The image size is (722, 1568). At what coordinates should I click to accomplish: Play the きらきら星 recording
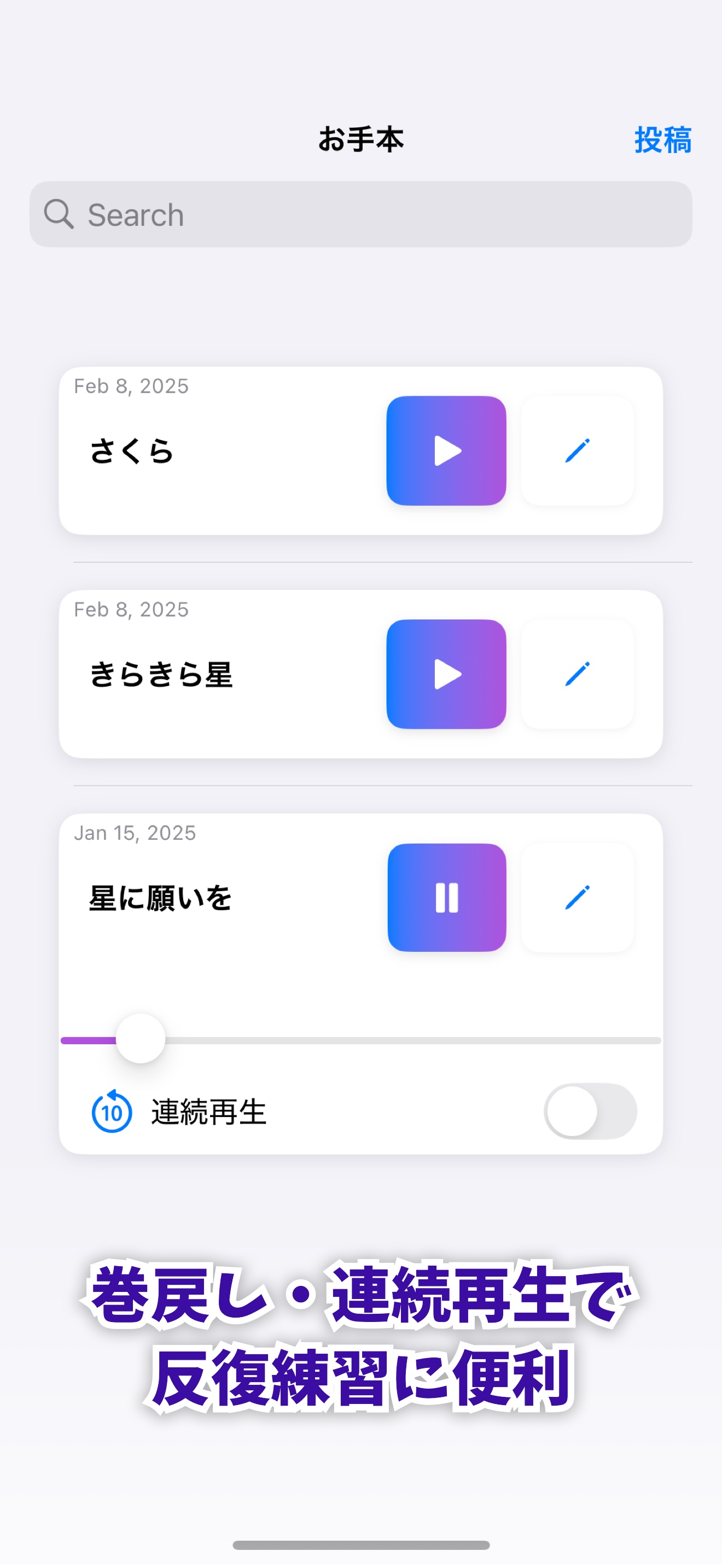click(446, 674)
